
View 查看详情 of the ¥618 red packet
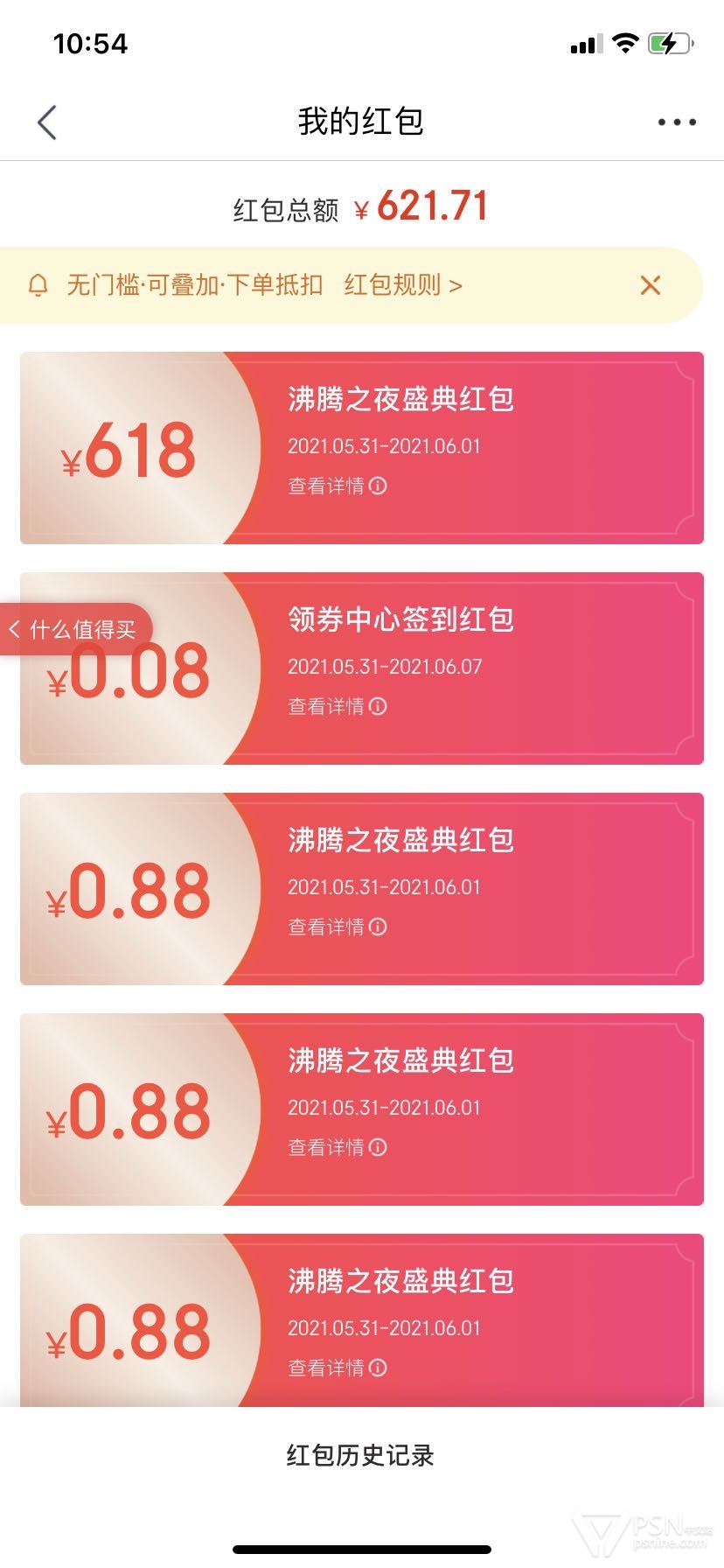click(x=338, y=486)
